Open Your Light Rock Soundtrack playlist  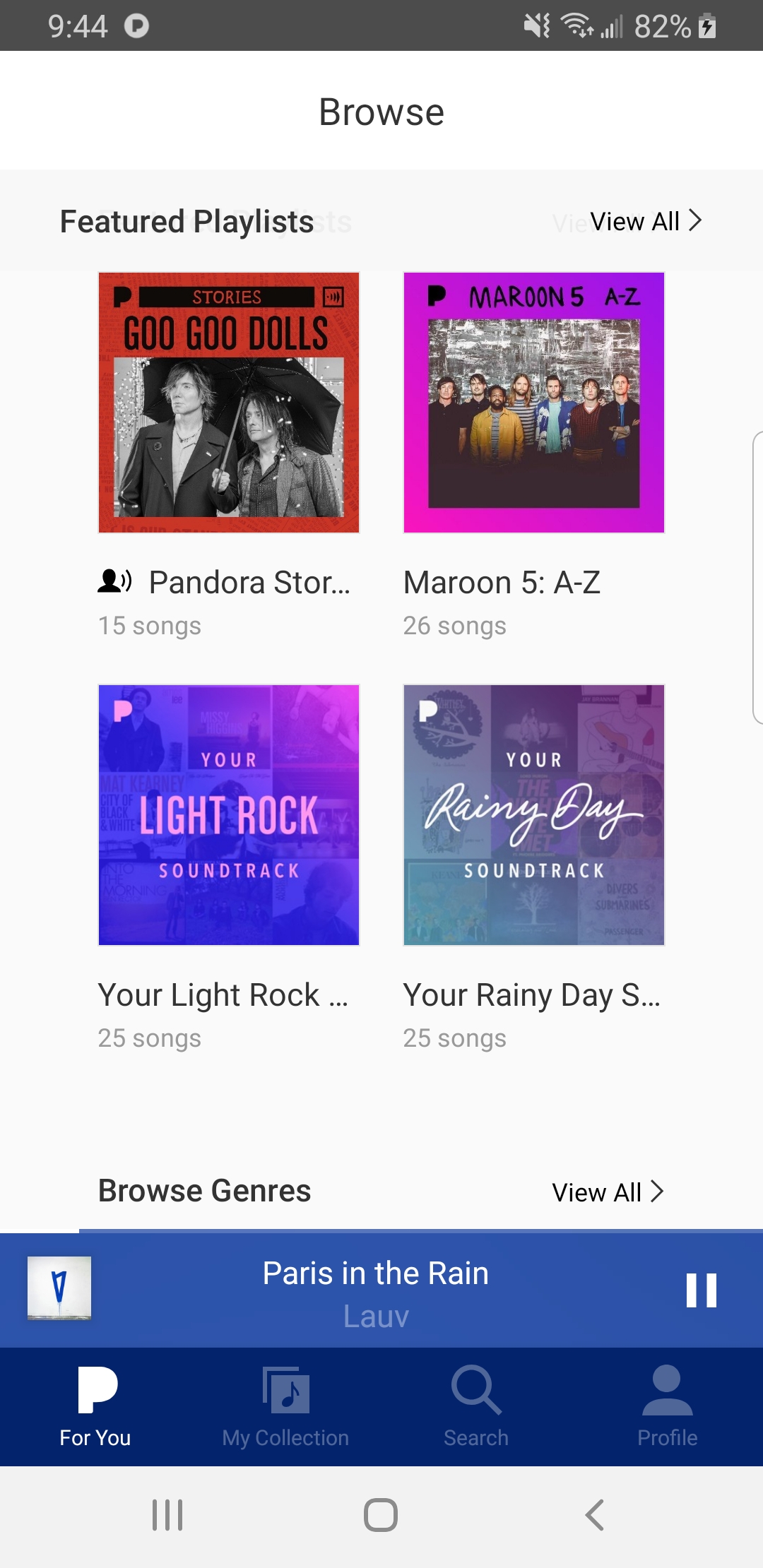tap(229, 815)
